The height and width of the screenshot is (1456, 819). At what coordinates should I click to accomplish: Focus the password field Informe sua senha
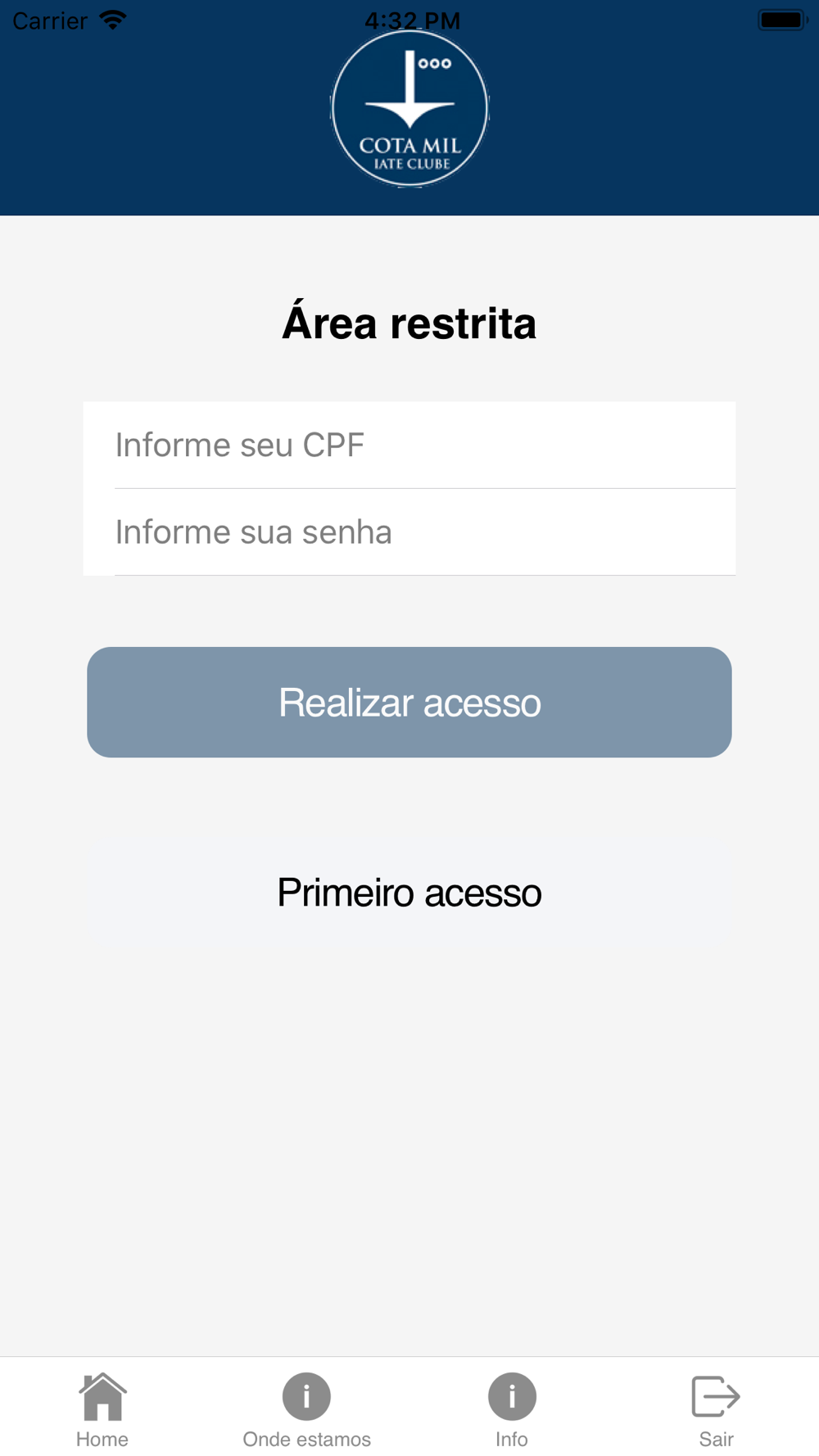(x=409, y=532)
